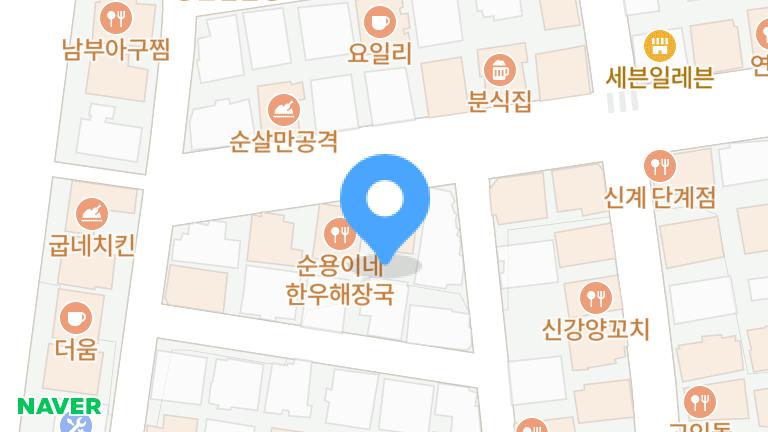Open the 굽네치킨 chicken marker
The height and width of the screenshot is (432, 768).
[92, 213]
